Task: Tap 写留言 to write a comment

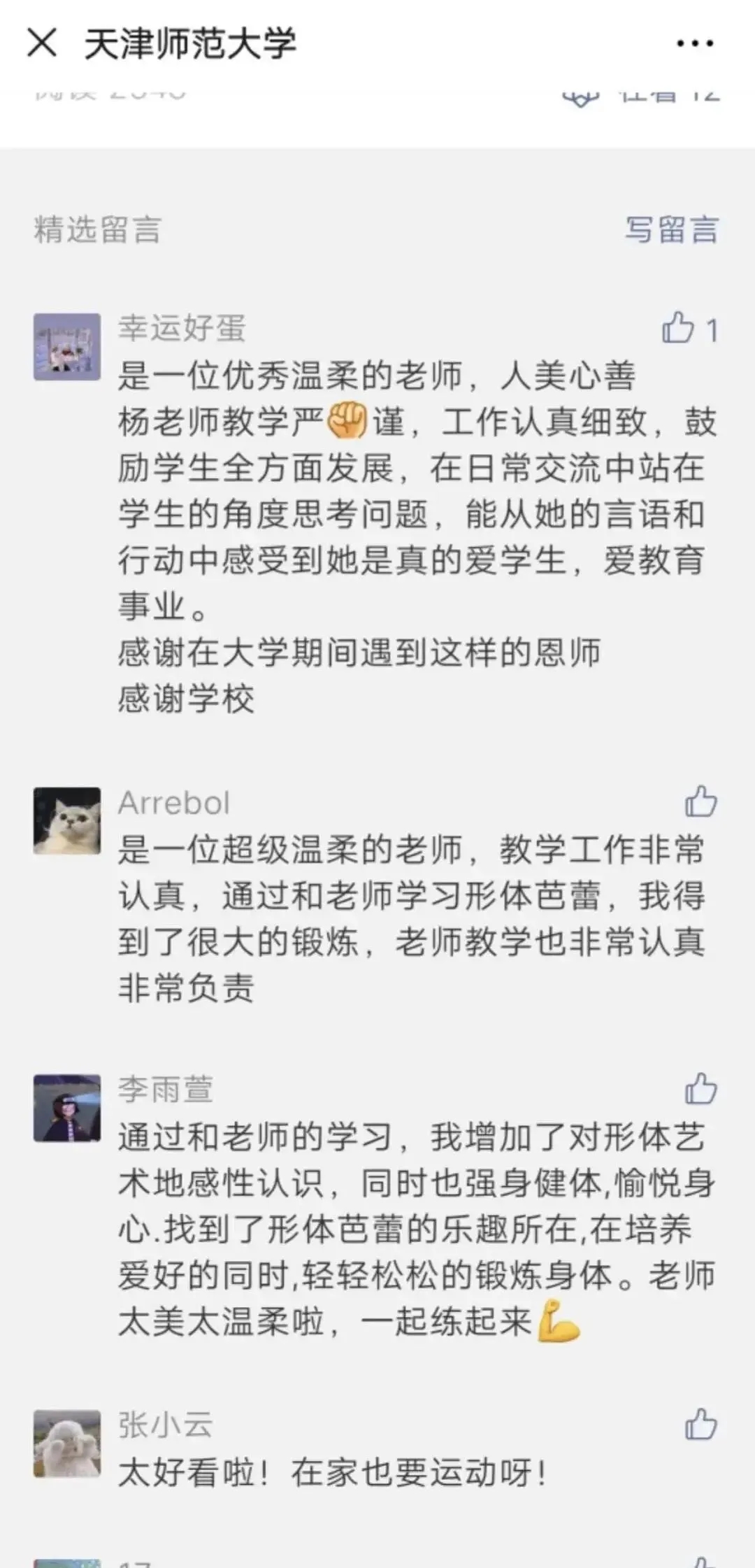Action: click(x=671, y=230)
